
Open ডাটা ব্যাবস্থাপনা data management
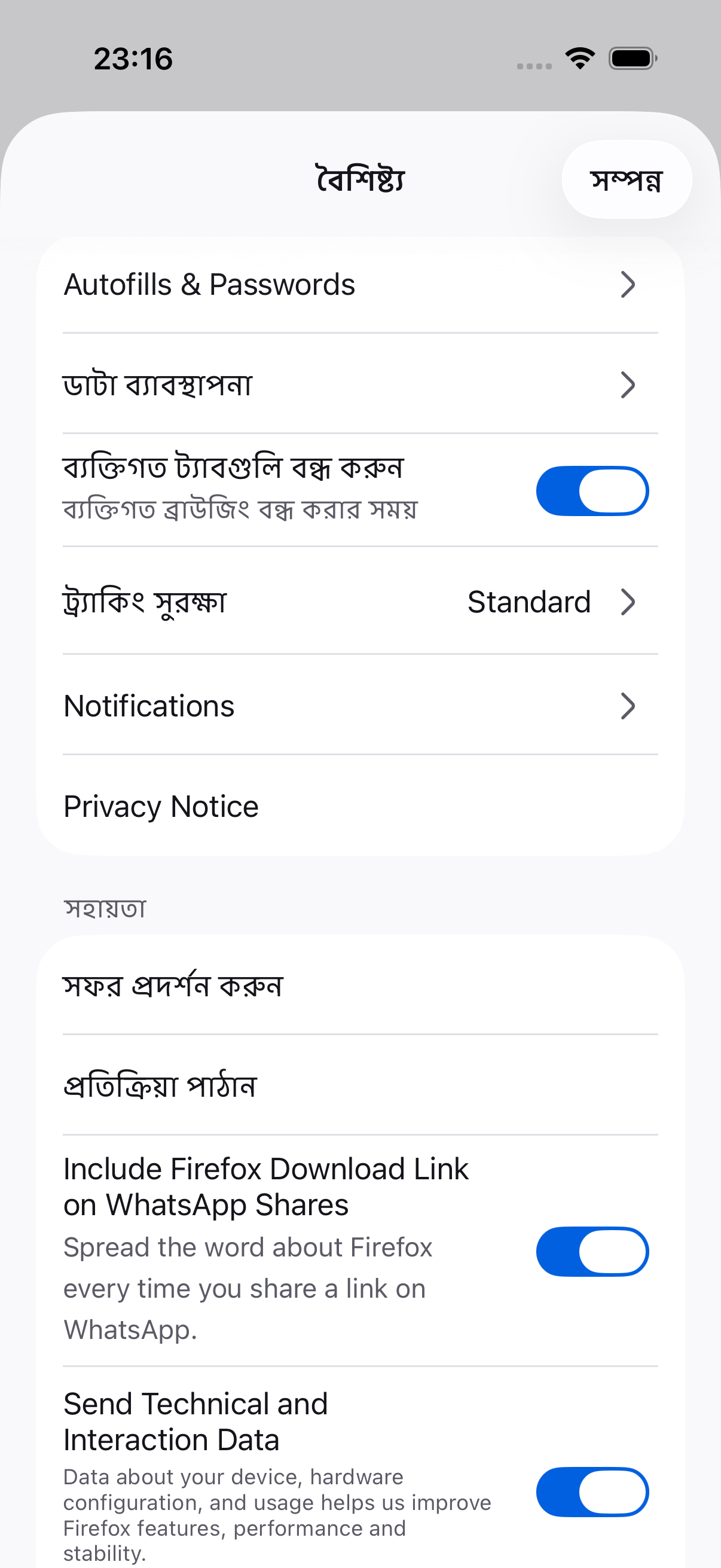(360, 384)
